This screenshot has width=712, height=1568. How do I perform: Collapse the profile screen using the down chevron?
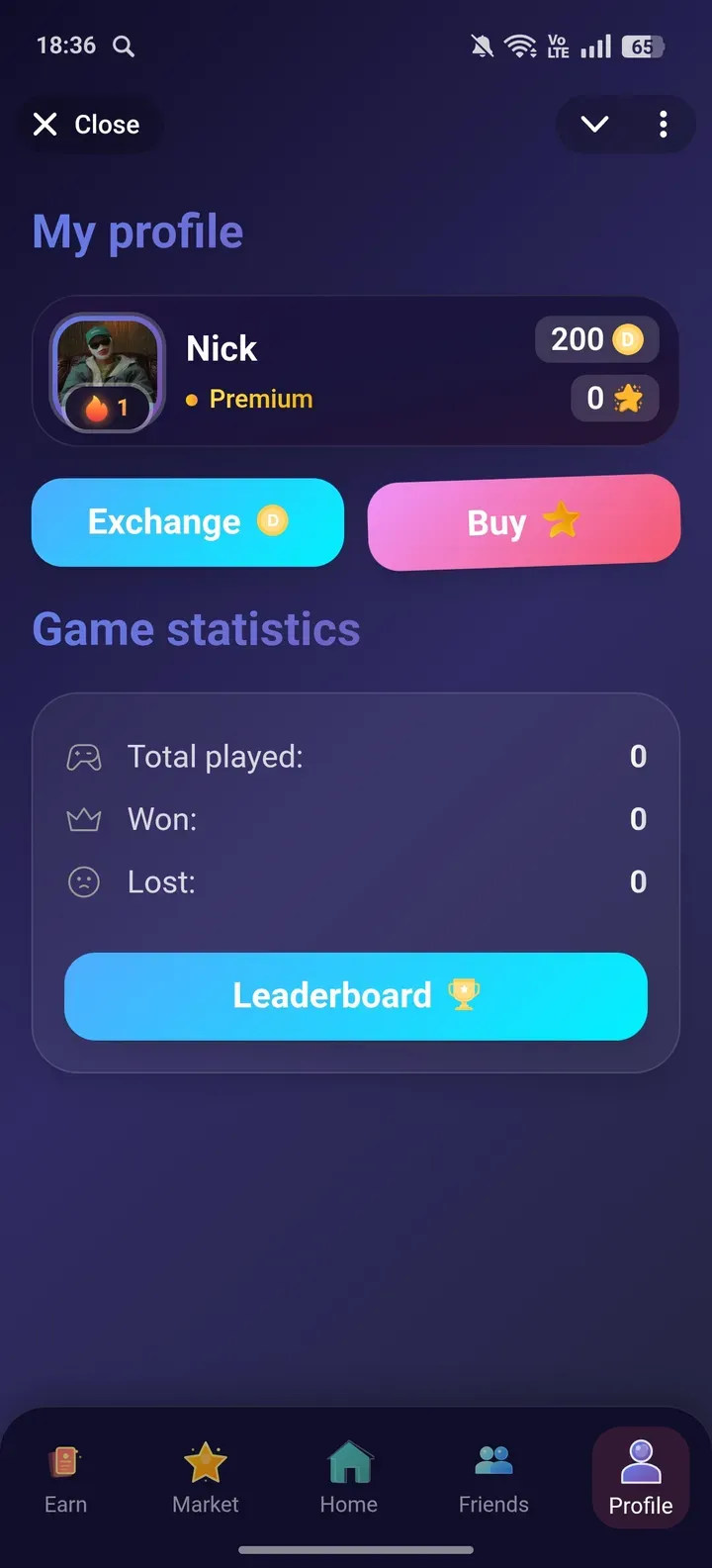coord(593,125)
